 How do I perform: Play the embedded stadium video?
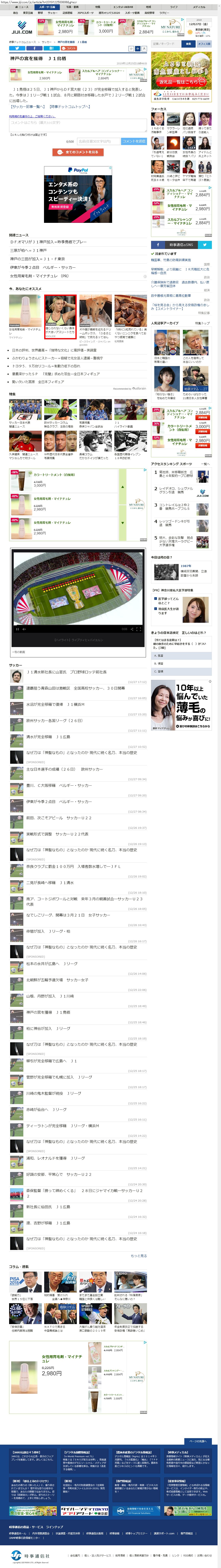(x=17, y=629)
